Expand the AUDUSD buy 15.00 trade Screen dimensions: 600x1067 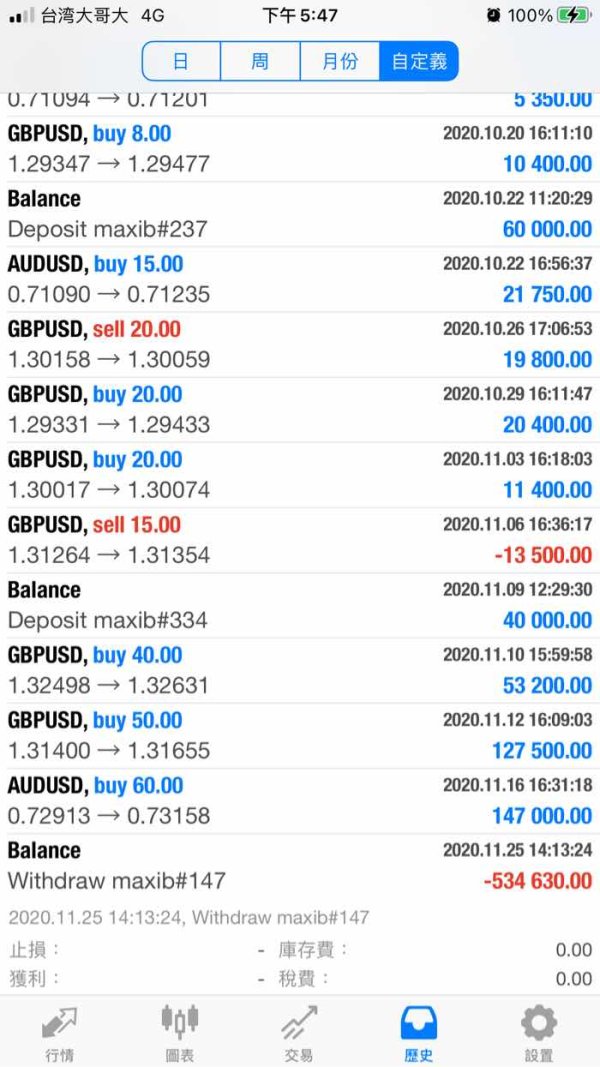coord(300,279)
